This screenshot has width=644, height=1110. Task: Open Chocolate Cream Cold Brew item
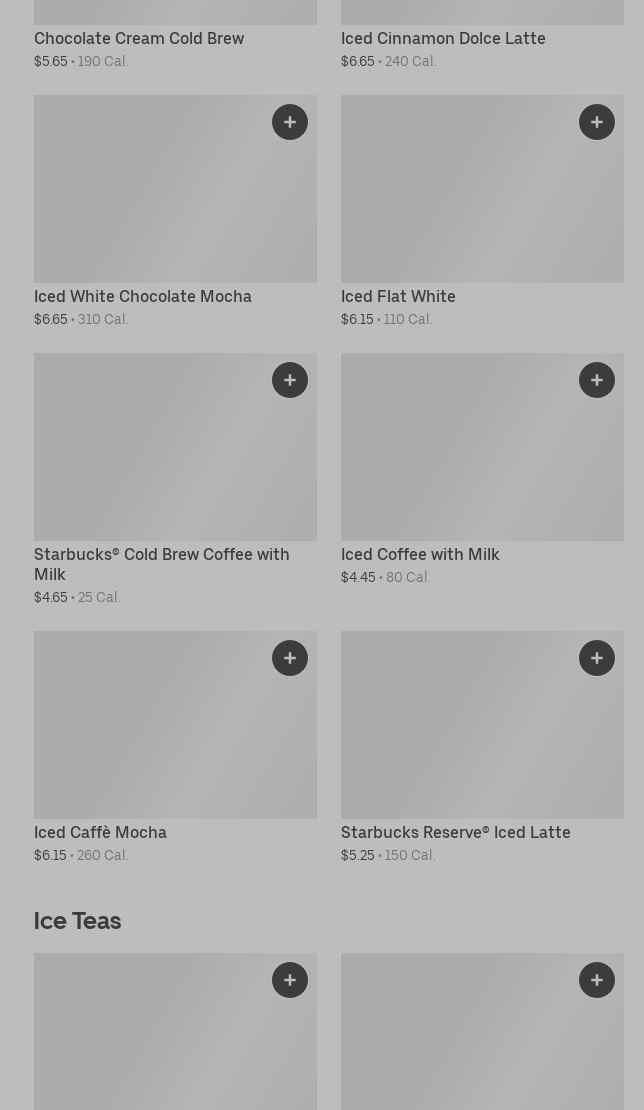tap(139, 39)
